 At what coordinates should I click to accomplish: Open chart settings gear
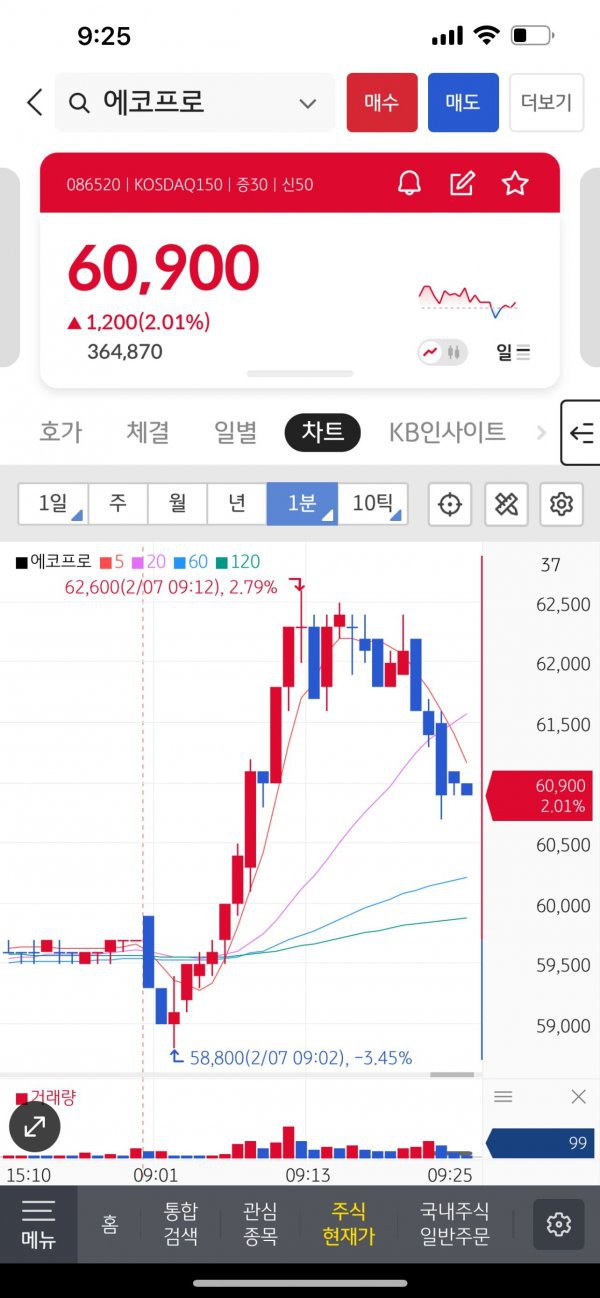(561, 504)
